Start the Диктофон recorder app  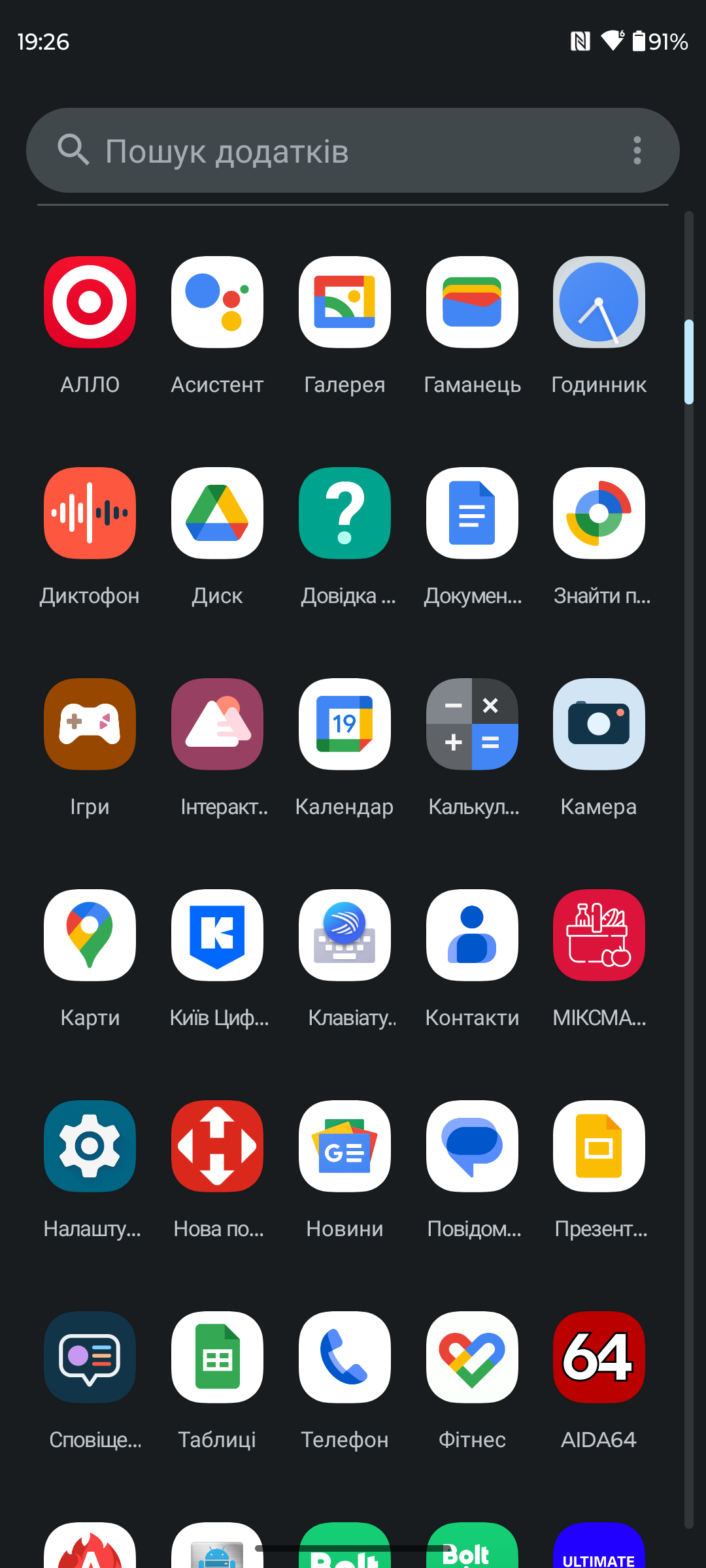(x=90, y=514)
